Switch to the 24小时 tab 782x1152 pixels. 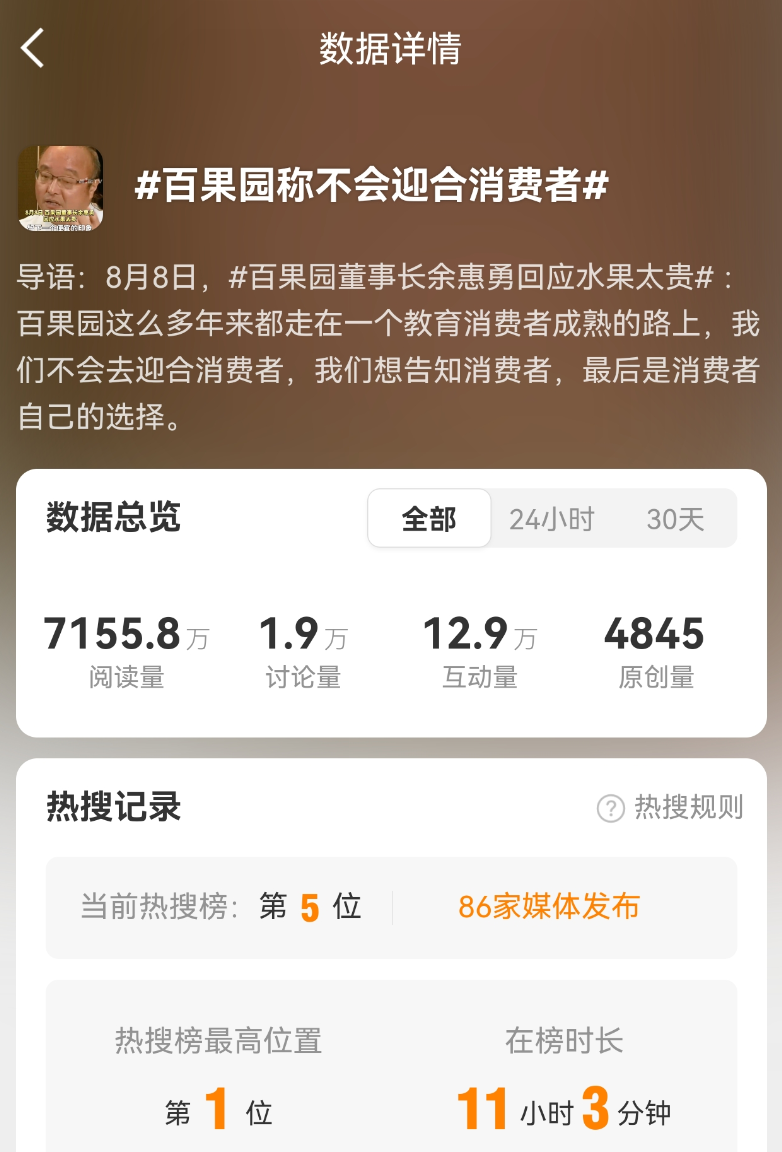551,519
